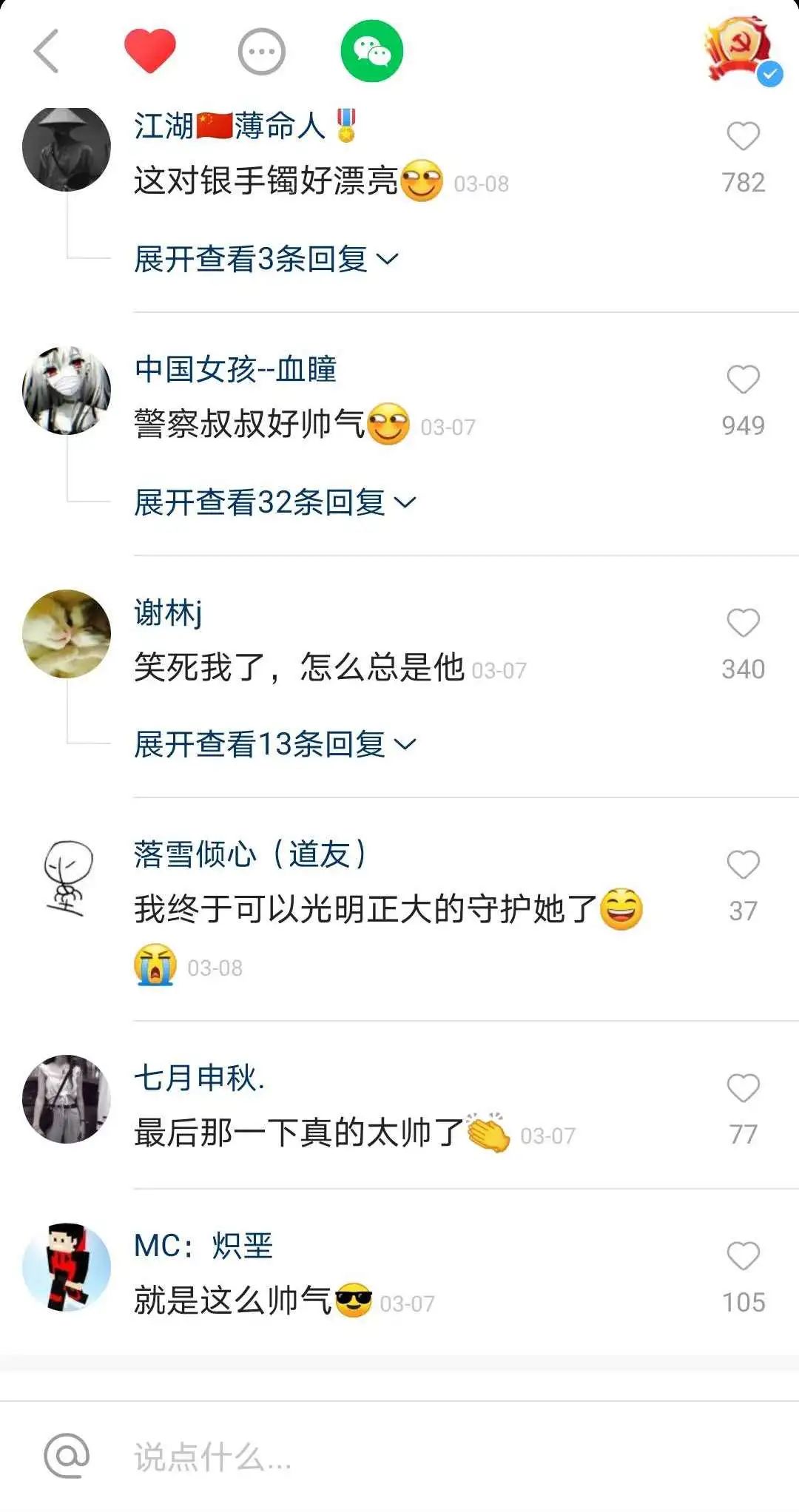Tap the @ mention icon
The height and width of the screenshot is (1512, 799).
point(67,1456)
